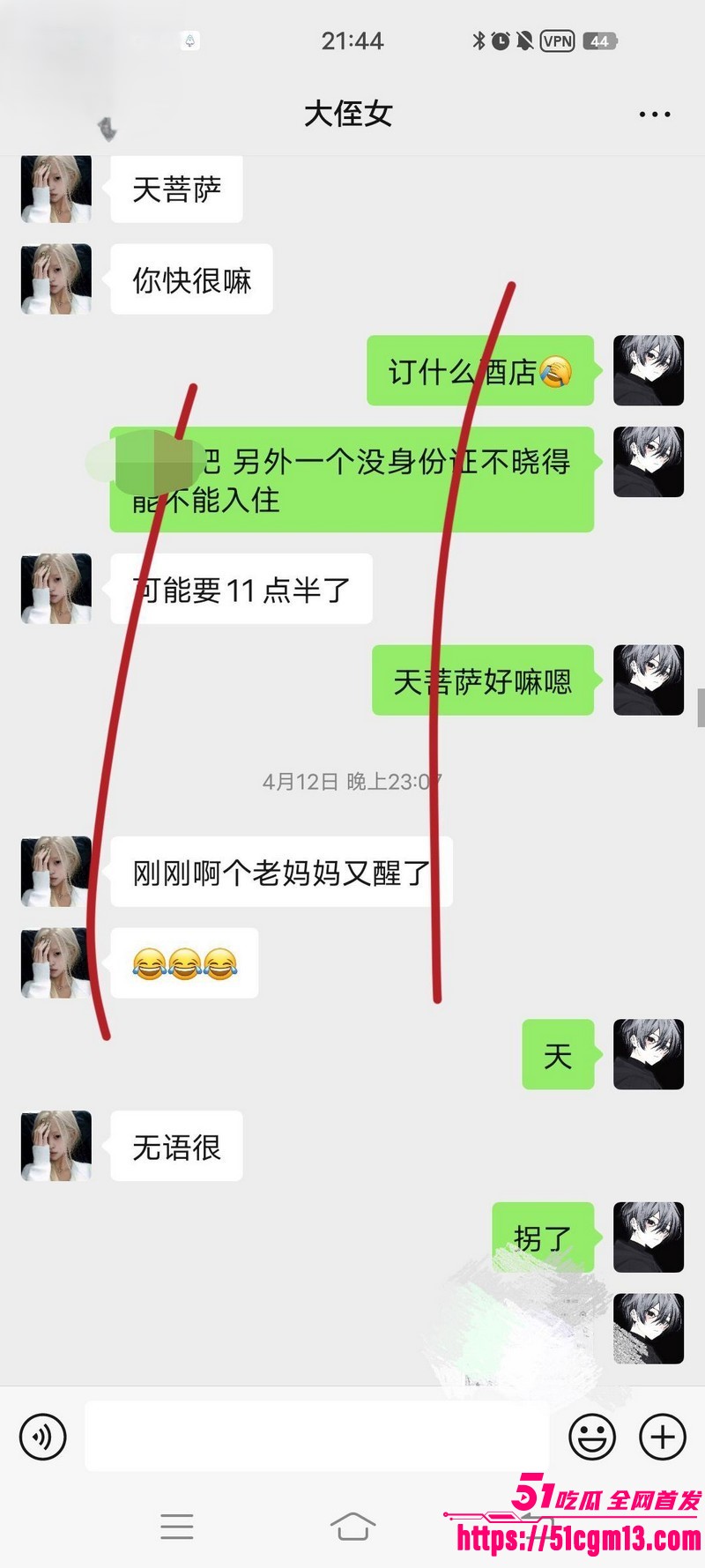The width and height of the screenshot is (705, 1568).
Task: Tap the VPN status bar icon
Action: pyautogui.click(x=557, y=40)
